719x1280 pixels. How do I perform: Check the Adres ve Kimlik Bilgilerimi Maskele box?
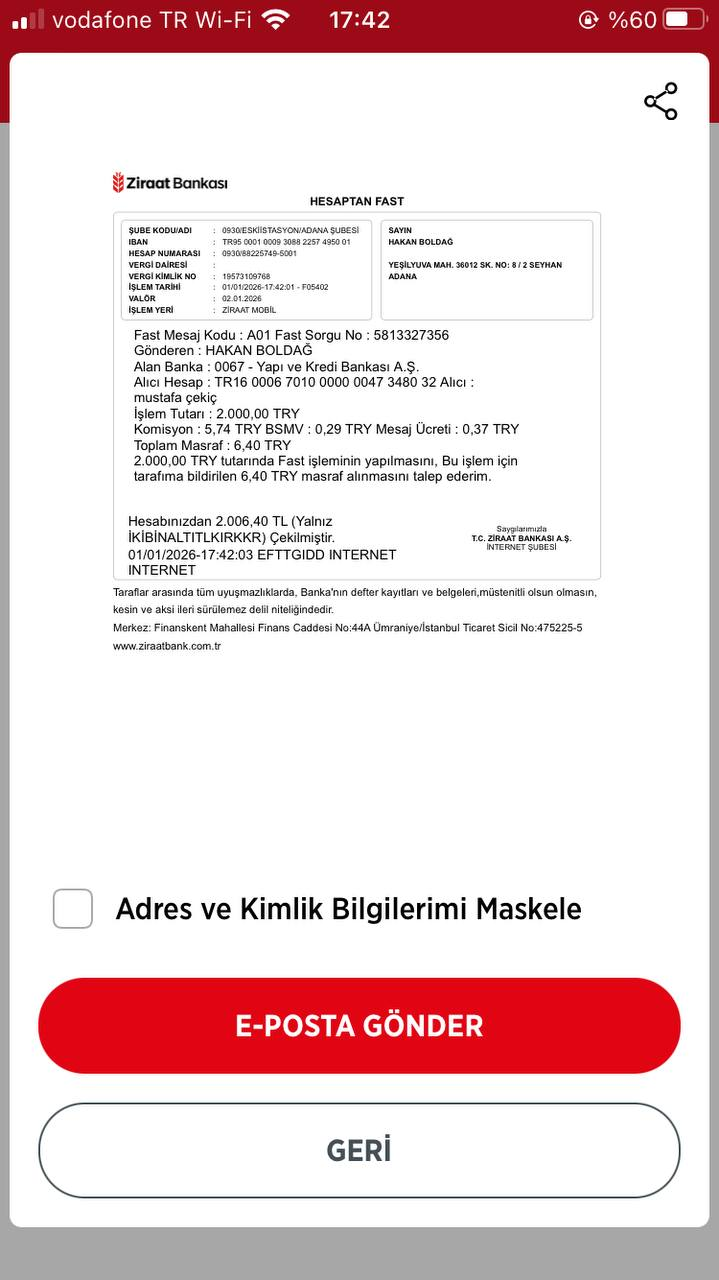tap(73, 908)
